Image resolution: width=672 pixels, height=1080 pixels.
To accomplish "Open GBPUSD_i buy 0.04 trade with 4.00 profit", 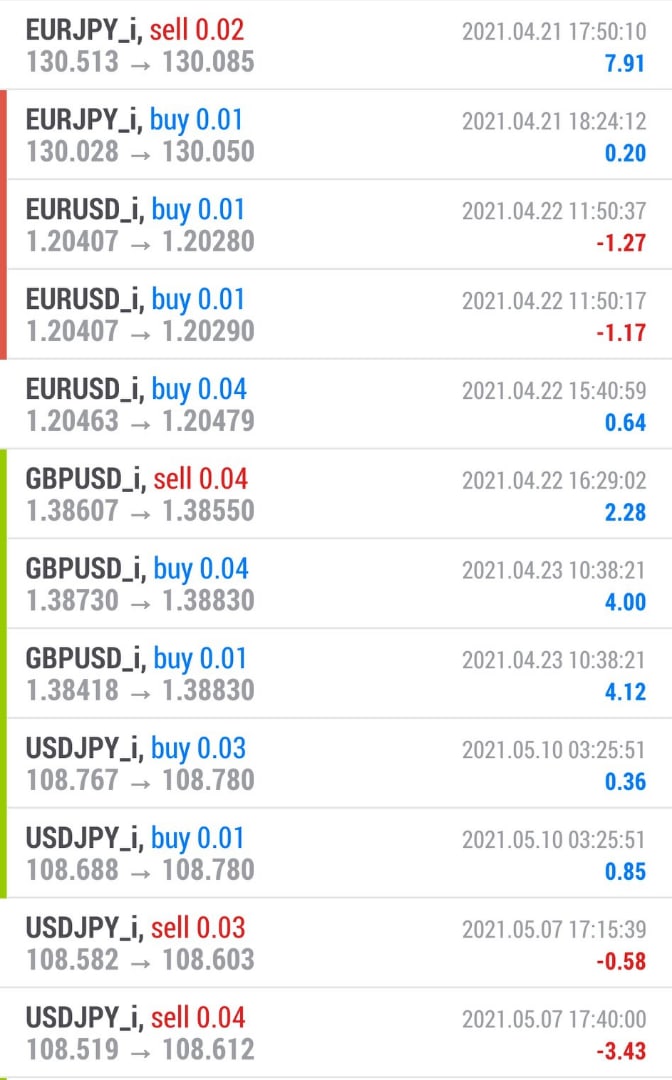I will pos(336,583).
